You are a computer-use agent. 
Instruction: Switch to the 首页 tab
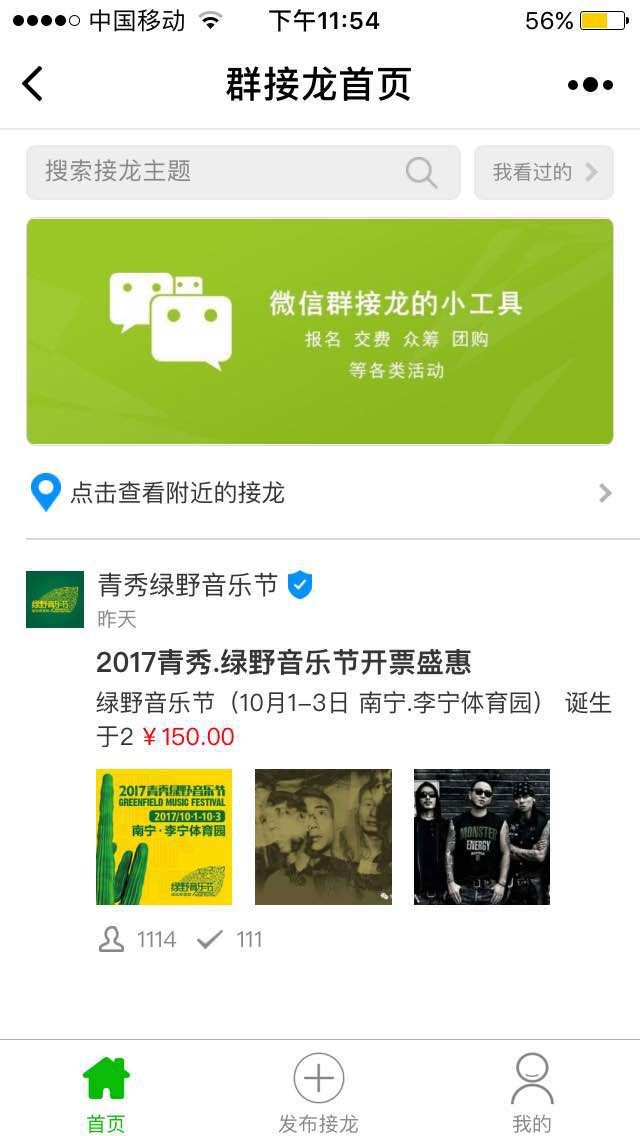(x=106, y=1094)
